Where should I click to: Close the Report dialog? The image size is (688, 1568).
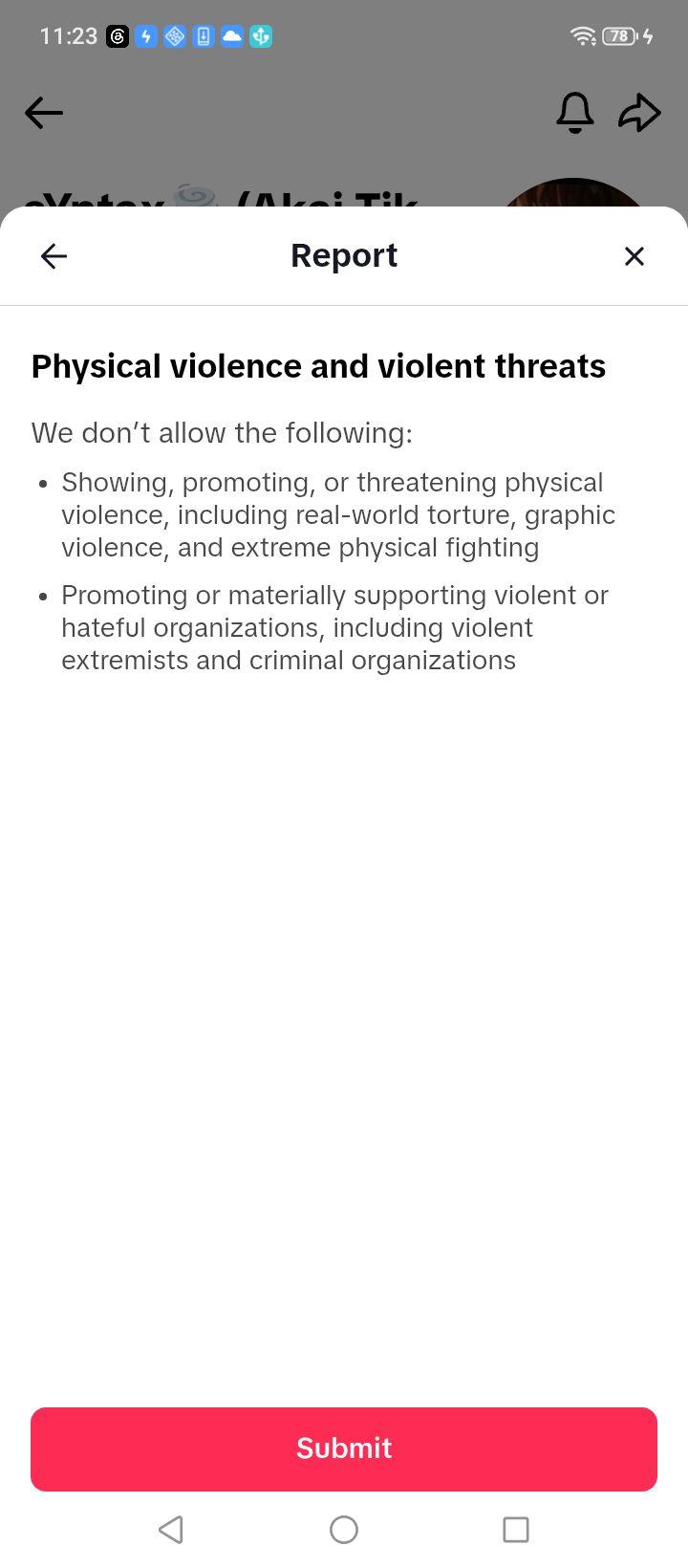634,256
